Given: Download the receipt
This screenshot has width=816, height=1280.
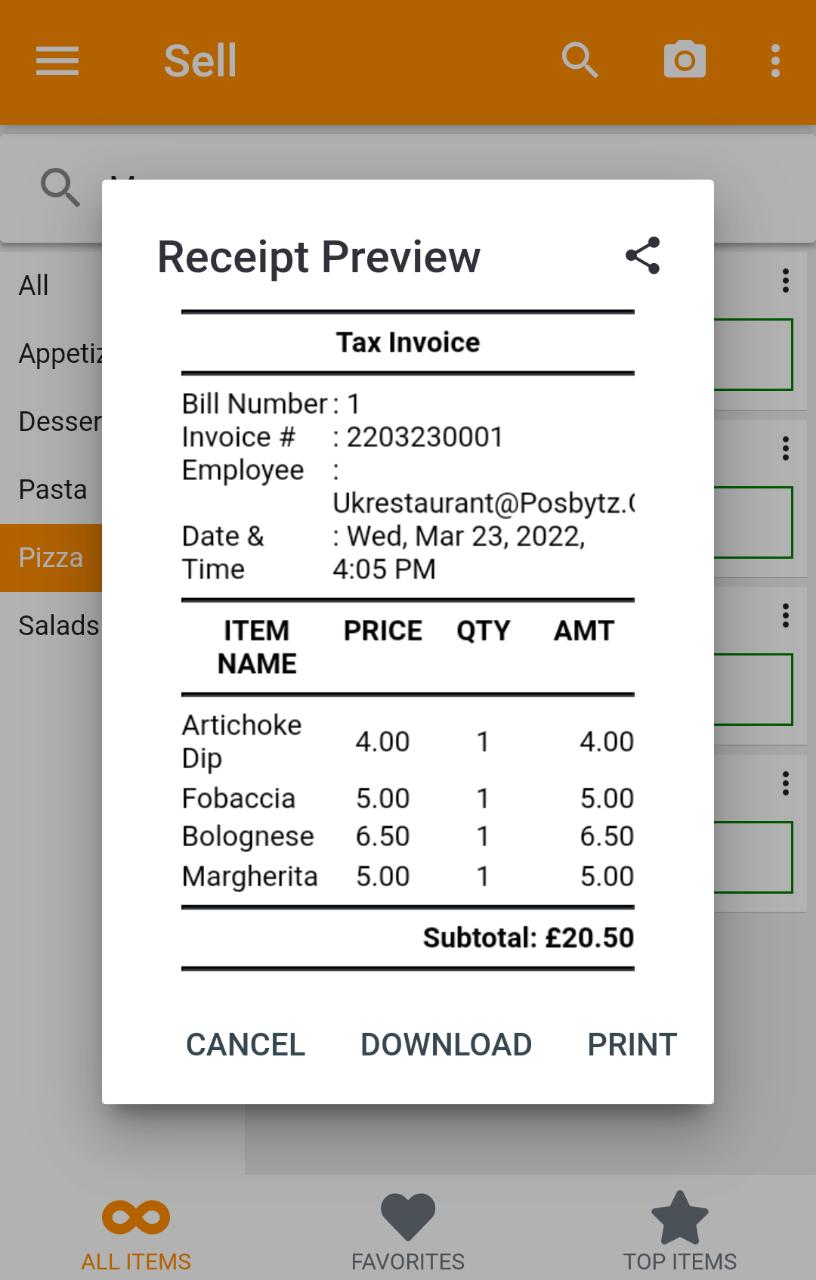Looking at the screenshot, I should (x=445, y=1043).
